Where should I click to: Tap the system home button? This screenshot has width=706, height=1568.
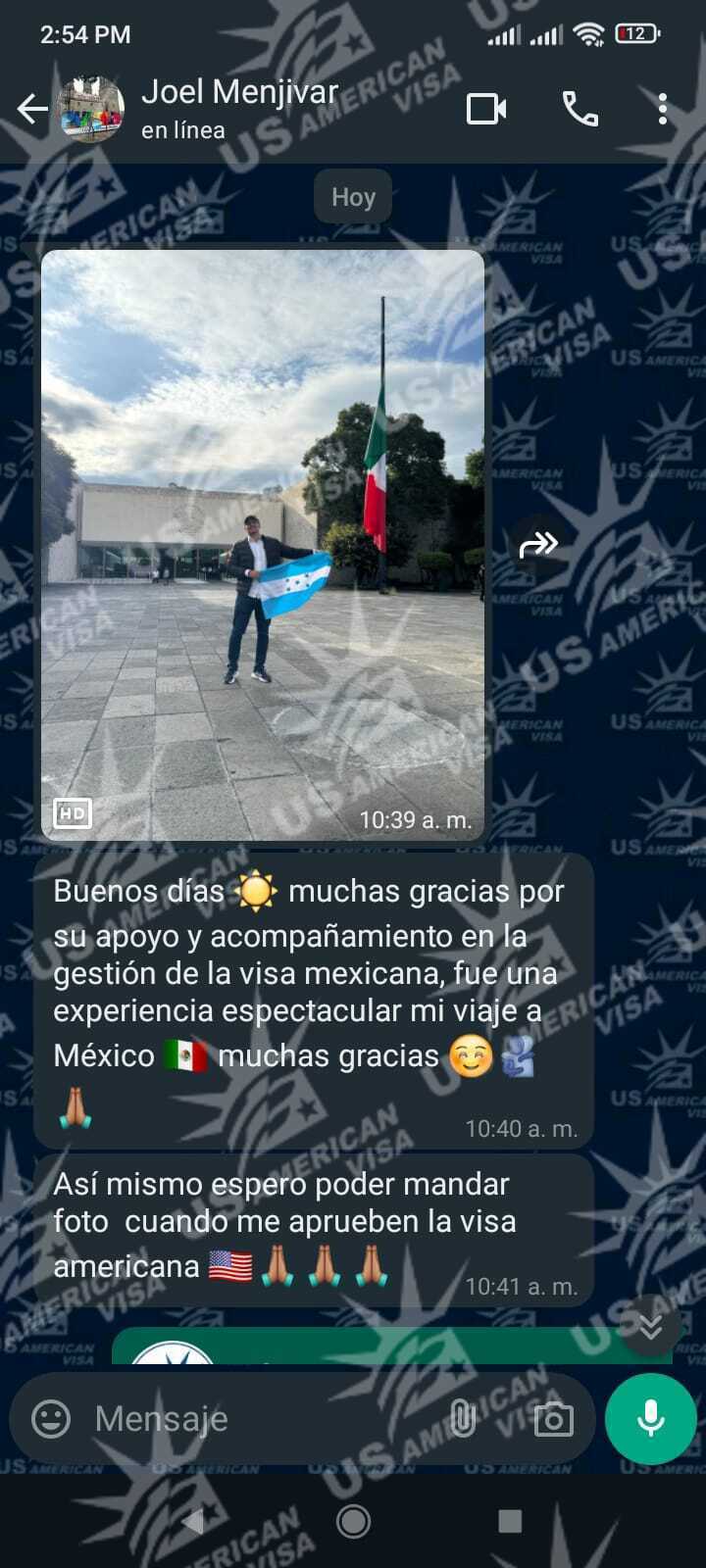pos(353,1521)
